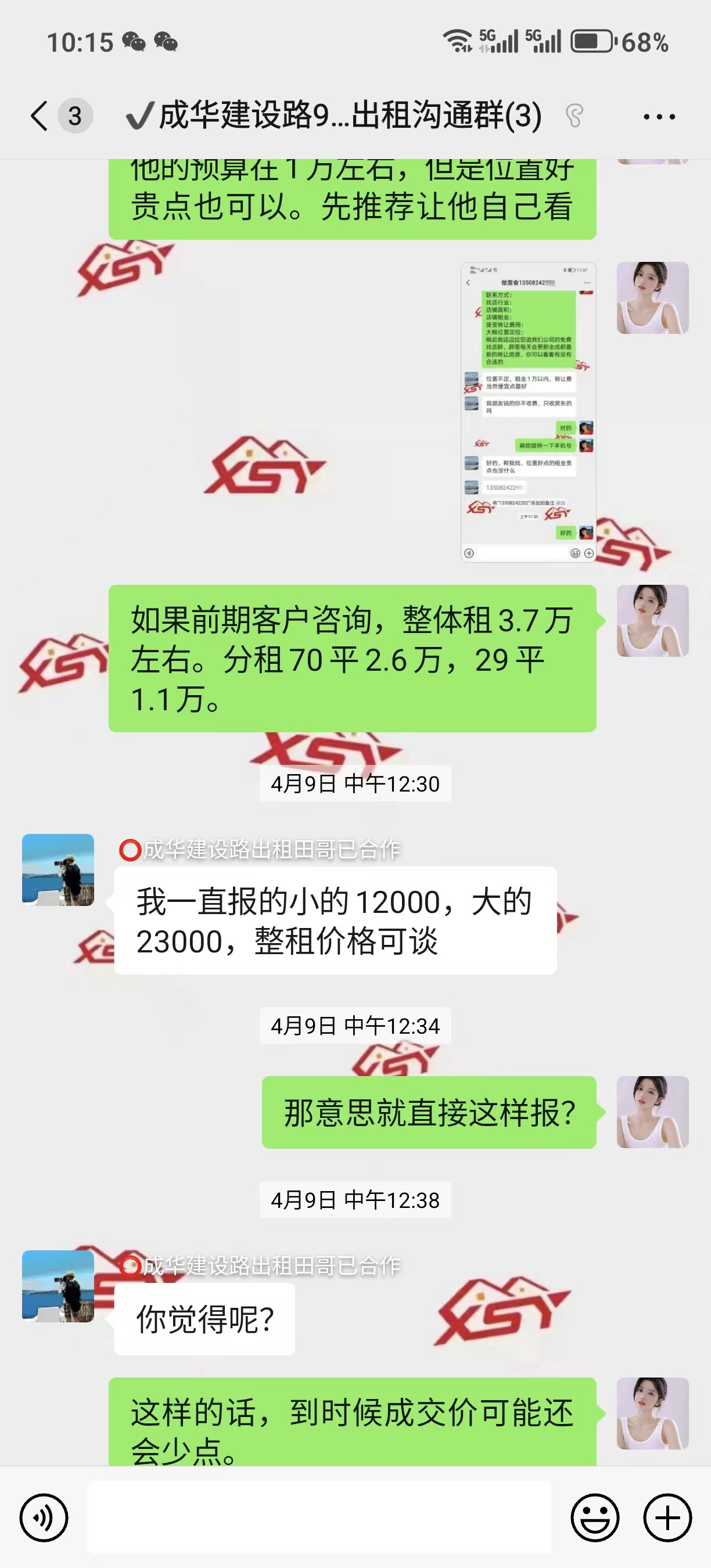Viewport: 711px width, 1568px height.
Task: Open the emoji picker
Action: coord(594,1517)
